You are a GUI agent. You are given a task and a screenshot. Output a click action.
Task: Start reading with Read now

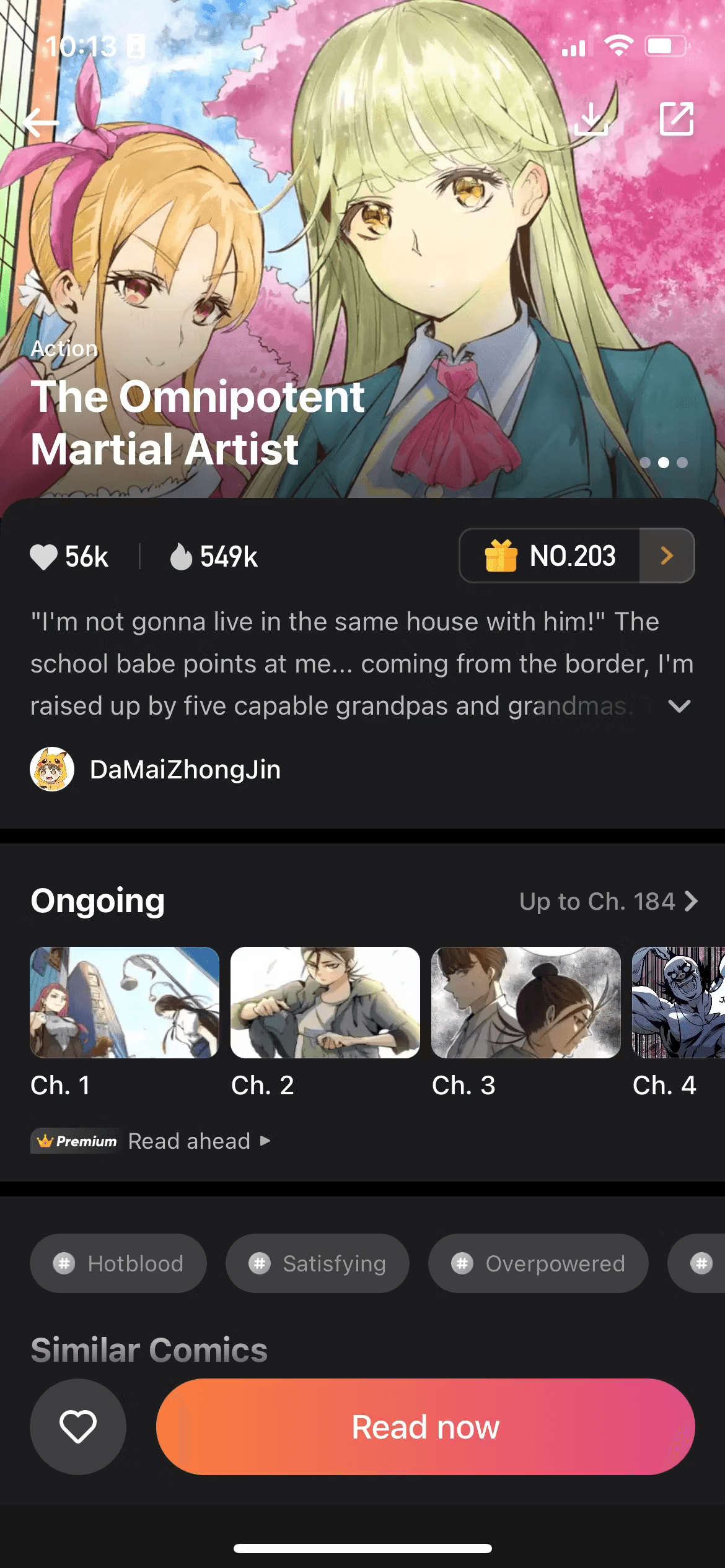pos(425,1427)
